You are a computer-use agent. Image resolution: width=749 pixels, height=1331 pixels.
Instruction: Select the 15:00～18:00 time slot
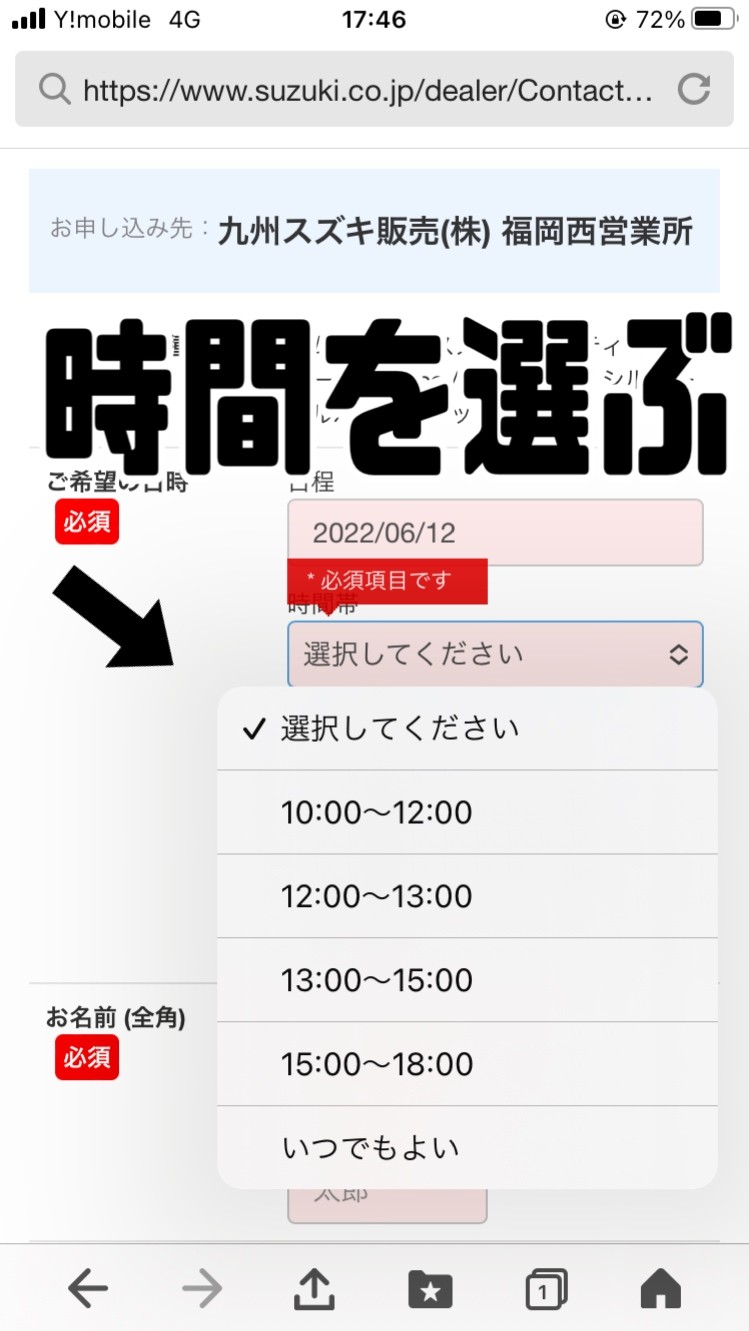(x=467, y=1064)
